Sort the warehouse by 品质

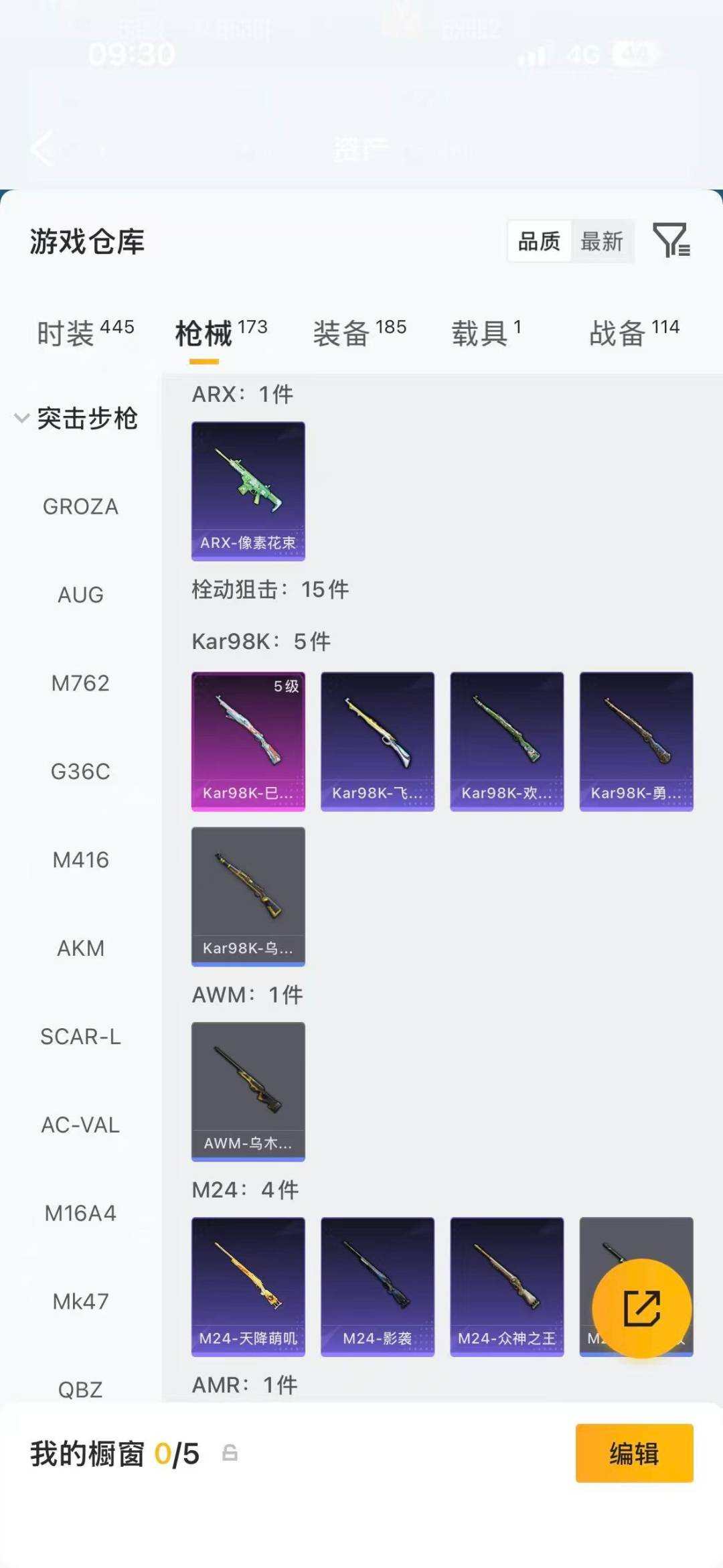click(539, 241)
